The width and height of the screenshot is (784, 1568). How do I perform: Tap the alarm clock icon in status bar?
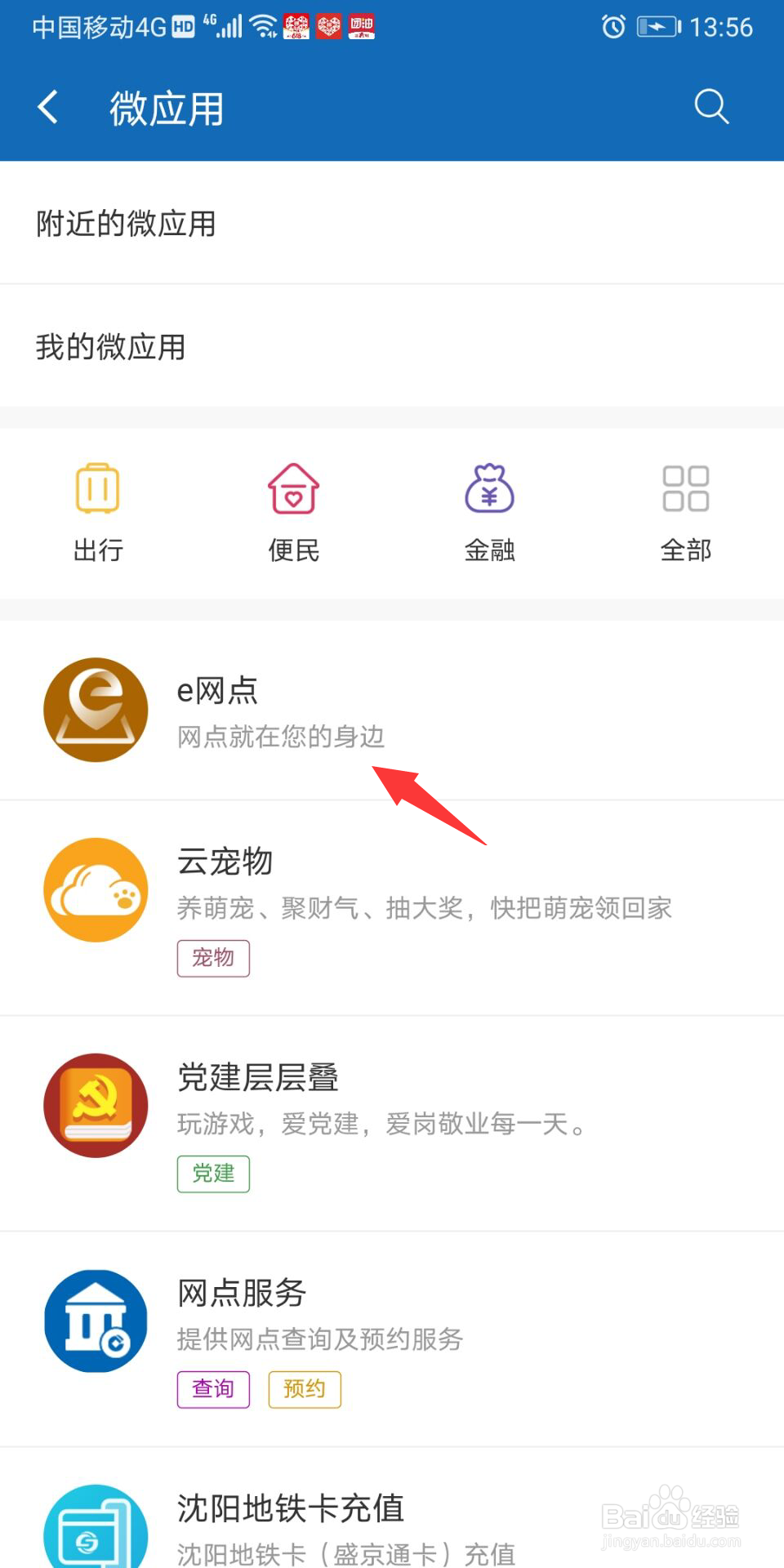pos(614,27)
